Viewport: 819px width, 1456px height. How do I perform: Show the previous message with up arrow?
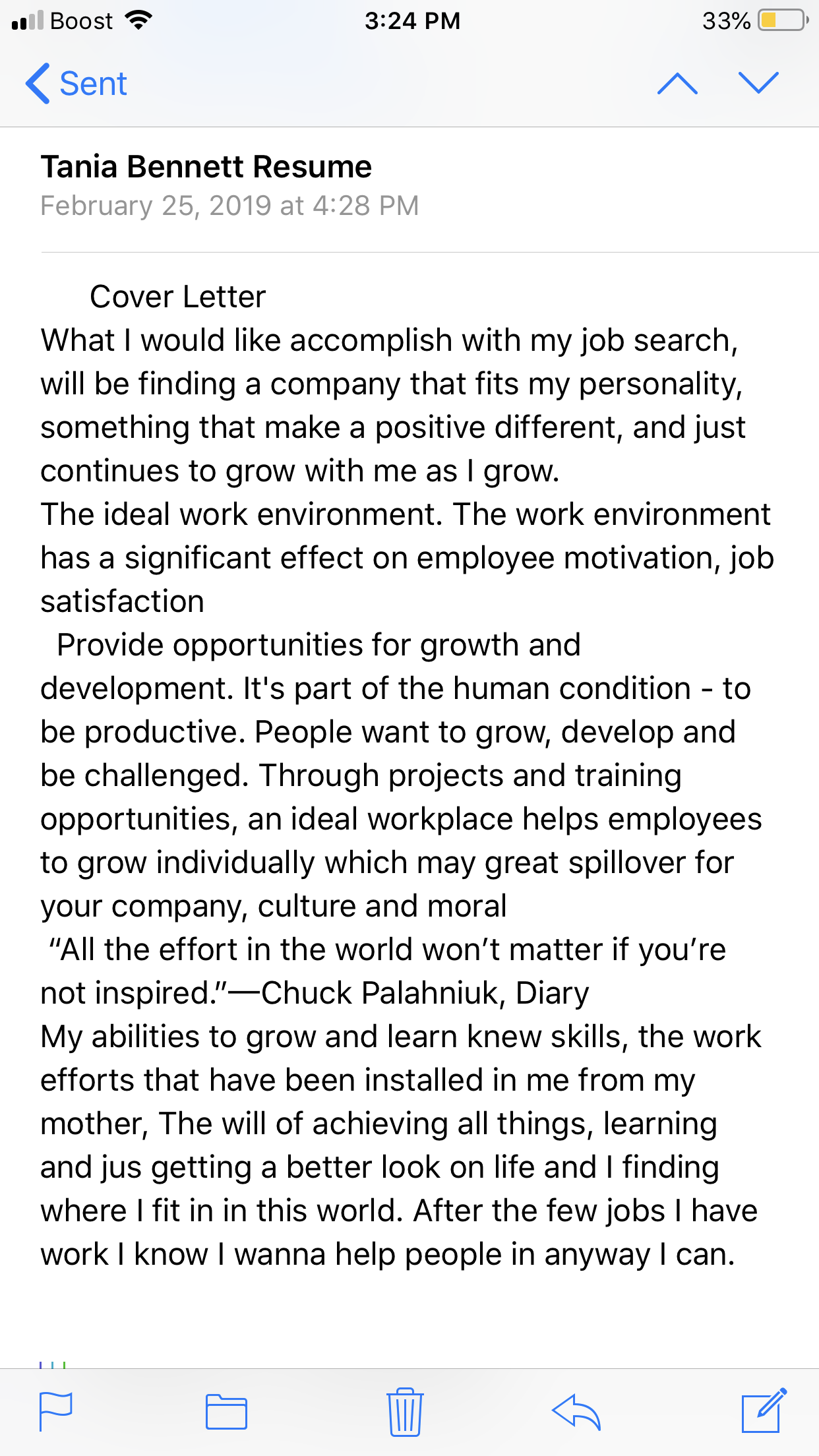(x=677, y=84)
